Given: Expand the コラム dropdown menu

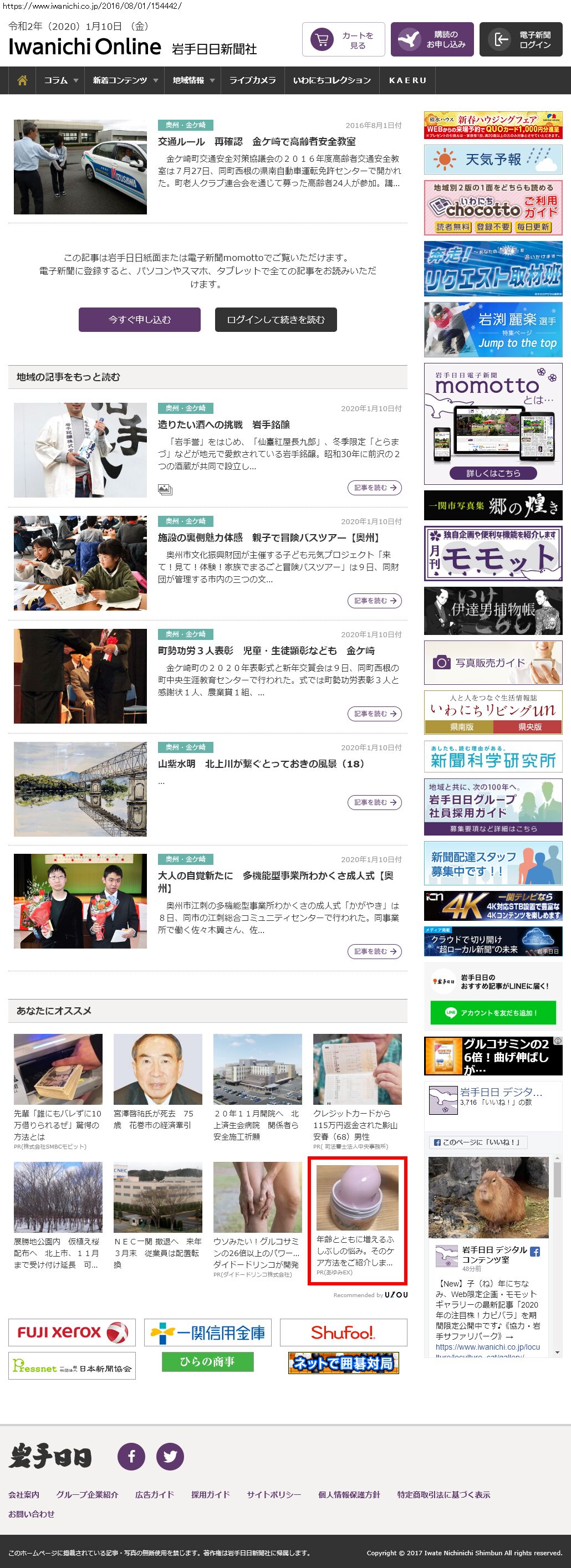Looking at the screenshot, I should [61, 80].
